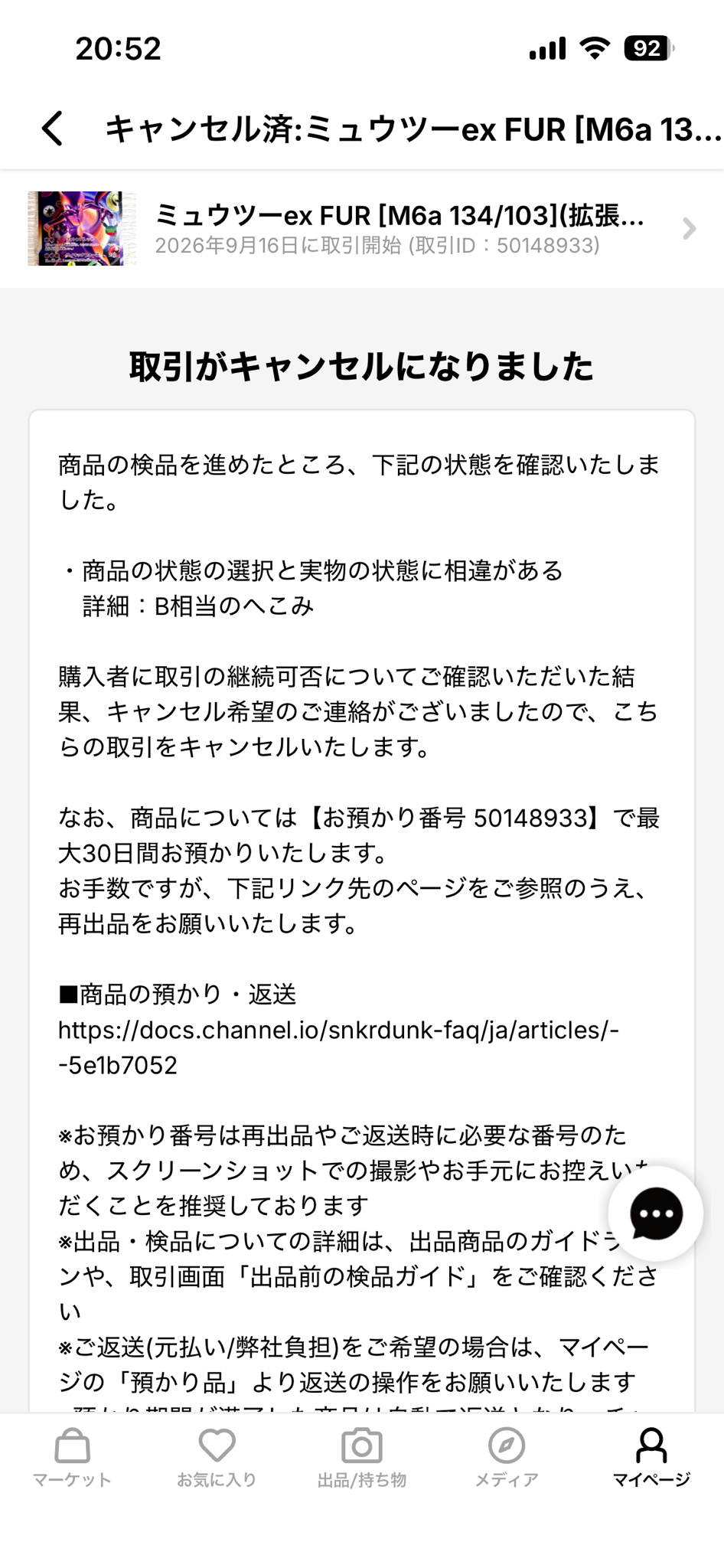The image size is (724, 1568).
Task: Select the マイページ tab
Action: point(651,1458)
